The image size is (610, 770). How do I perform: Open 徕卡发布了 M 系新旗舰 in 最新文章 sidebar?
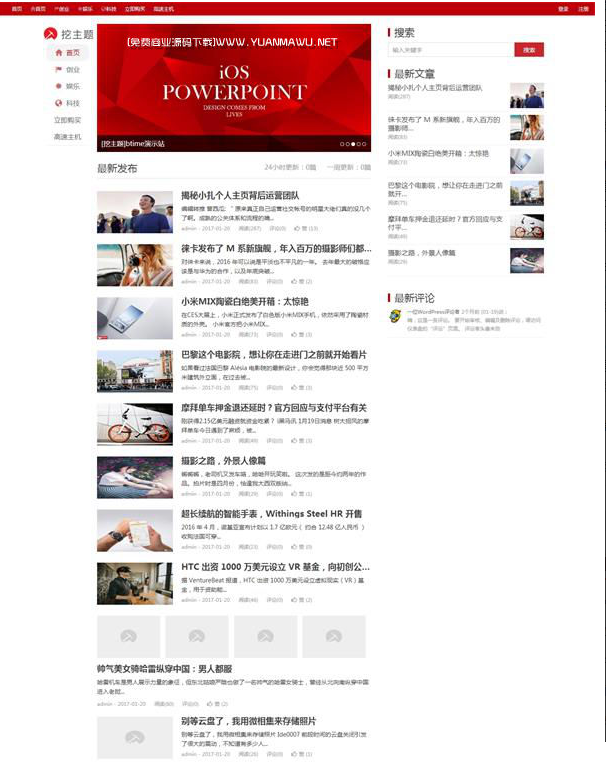pyautogui.click(x=444, y=119)
